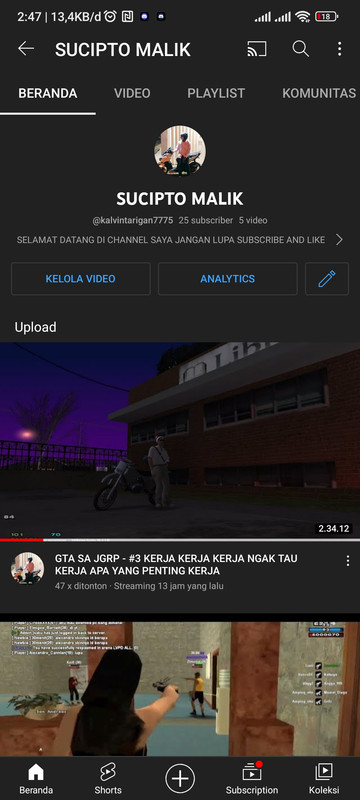Open the cast to device icon

pyautogui.click(x=257, y=49)
